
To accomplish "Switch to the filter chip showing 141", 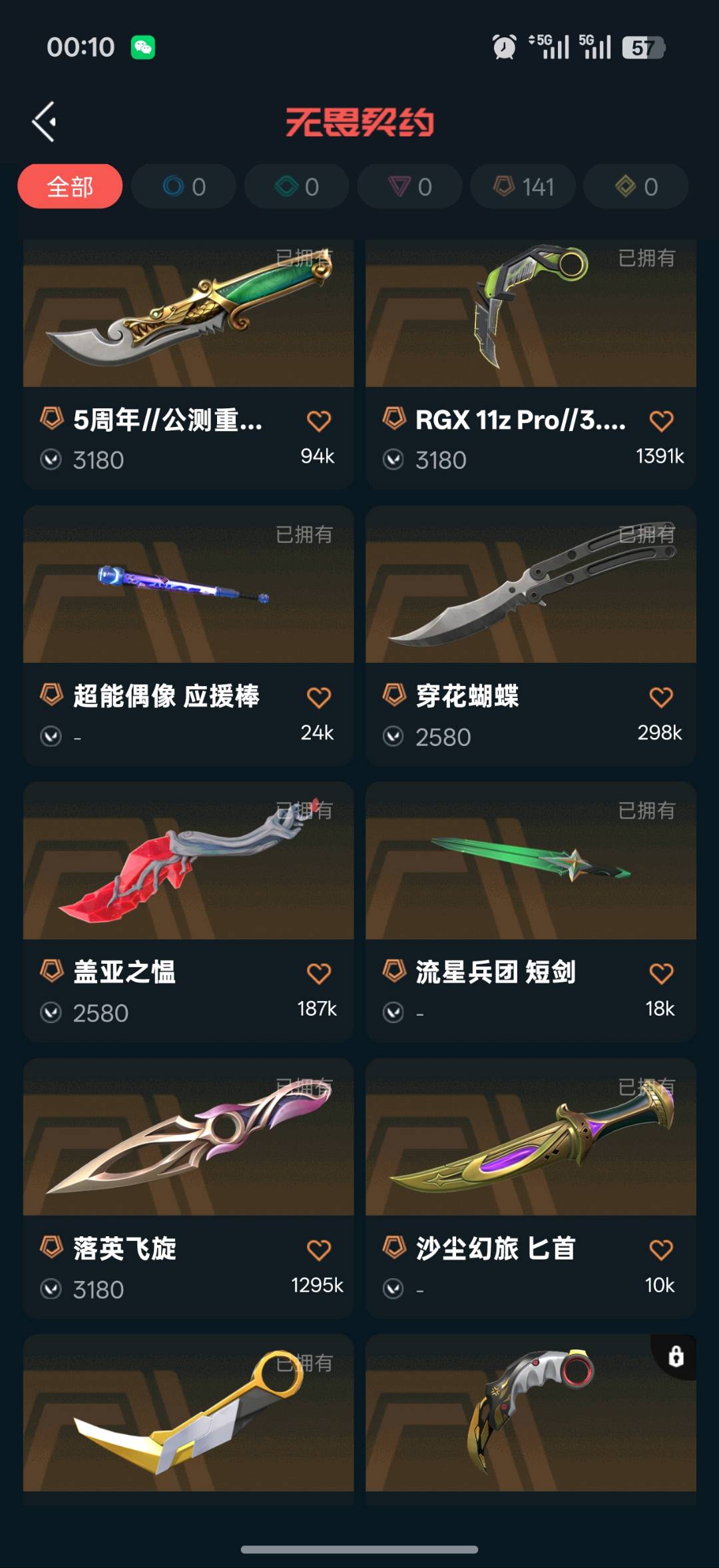I will coord(523,187).
